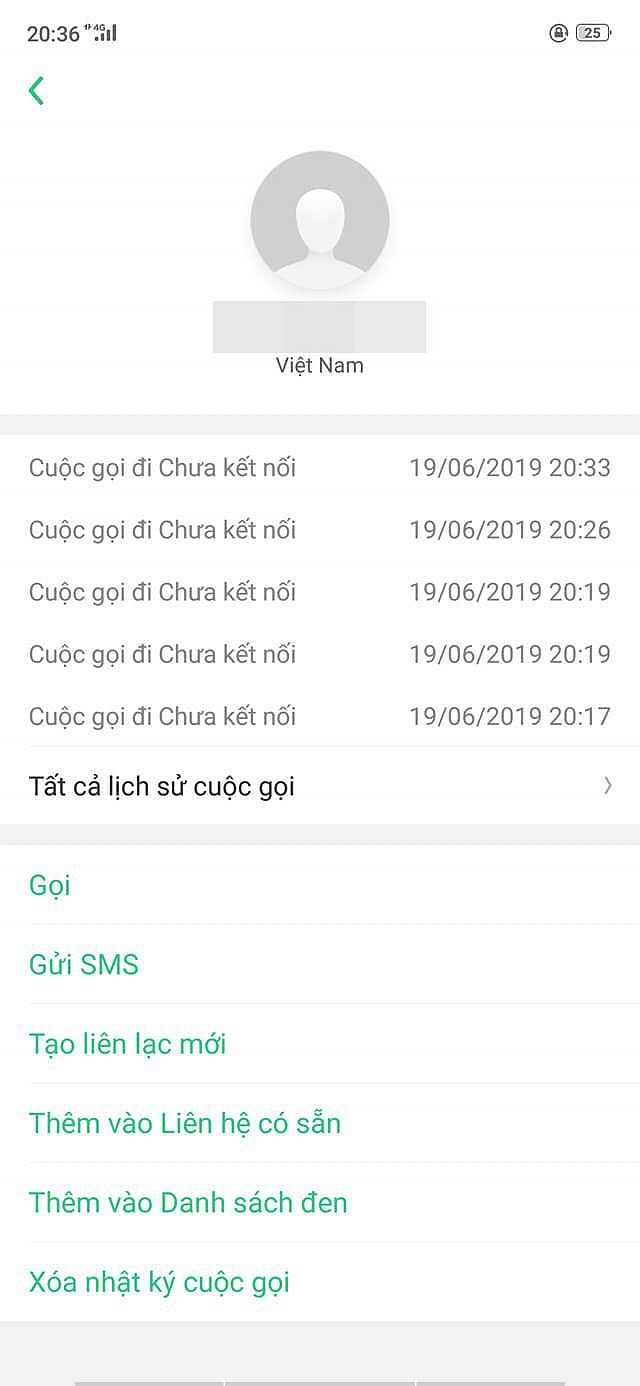Screen dimensions: 640x1386
Task: Select Thêm vào Liên hệ có sẵn
Action: coord(185,1123)
